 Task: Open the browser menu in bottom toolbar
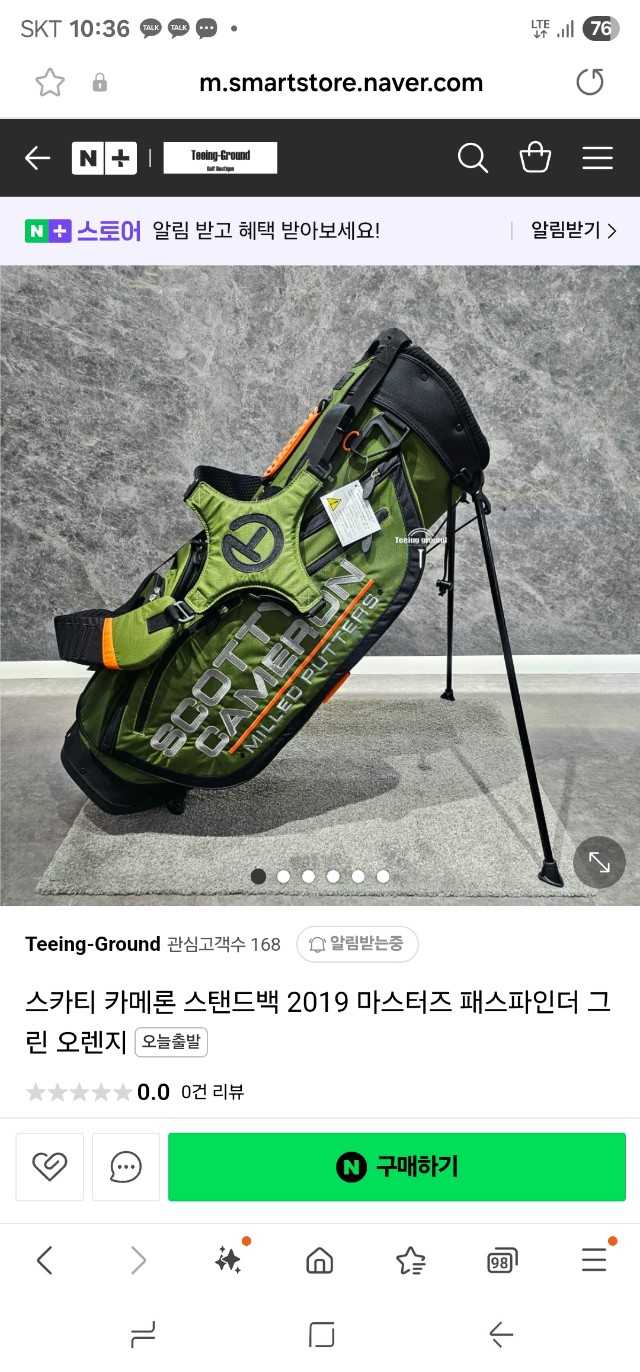tap(594, 1259)
